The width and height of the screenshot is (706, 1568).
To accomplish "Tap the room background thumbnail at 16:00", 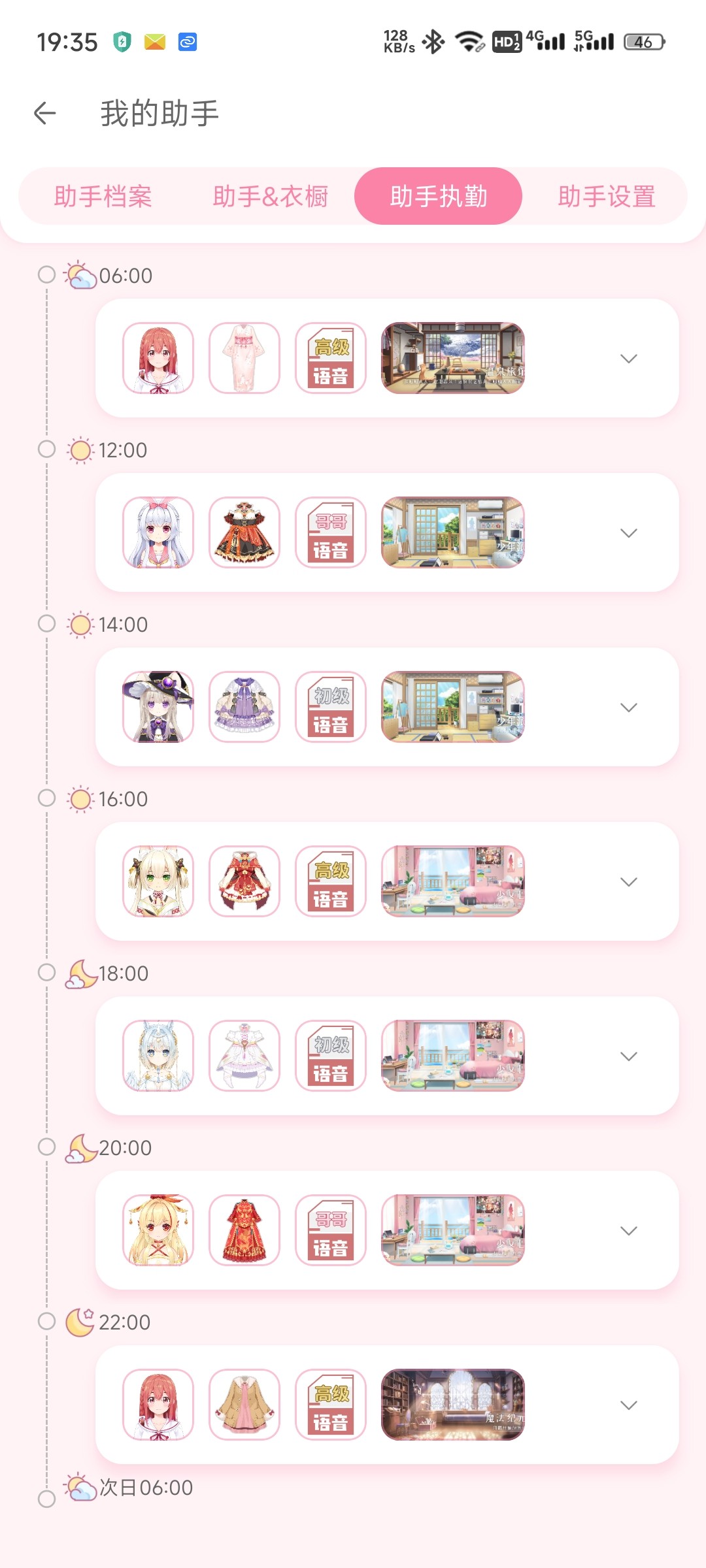I will [x=452, y=881].
